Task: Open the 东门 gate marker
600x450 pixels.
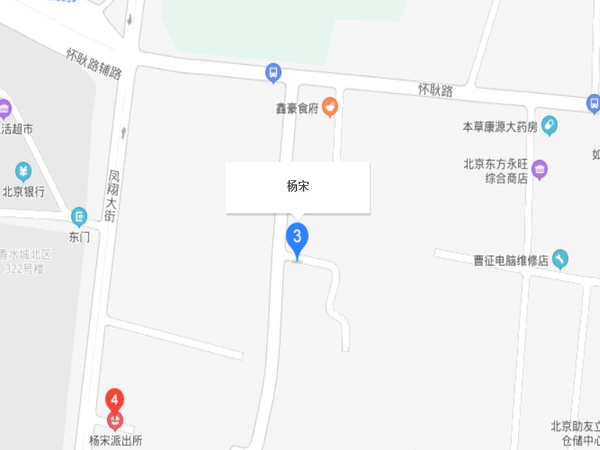Action: (x=79, y=216)
